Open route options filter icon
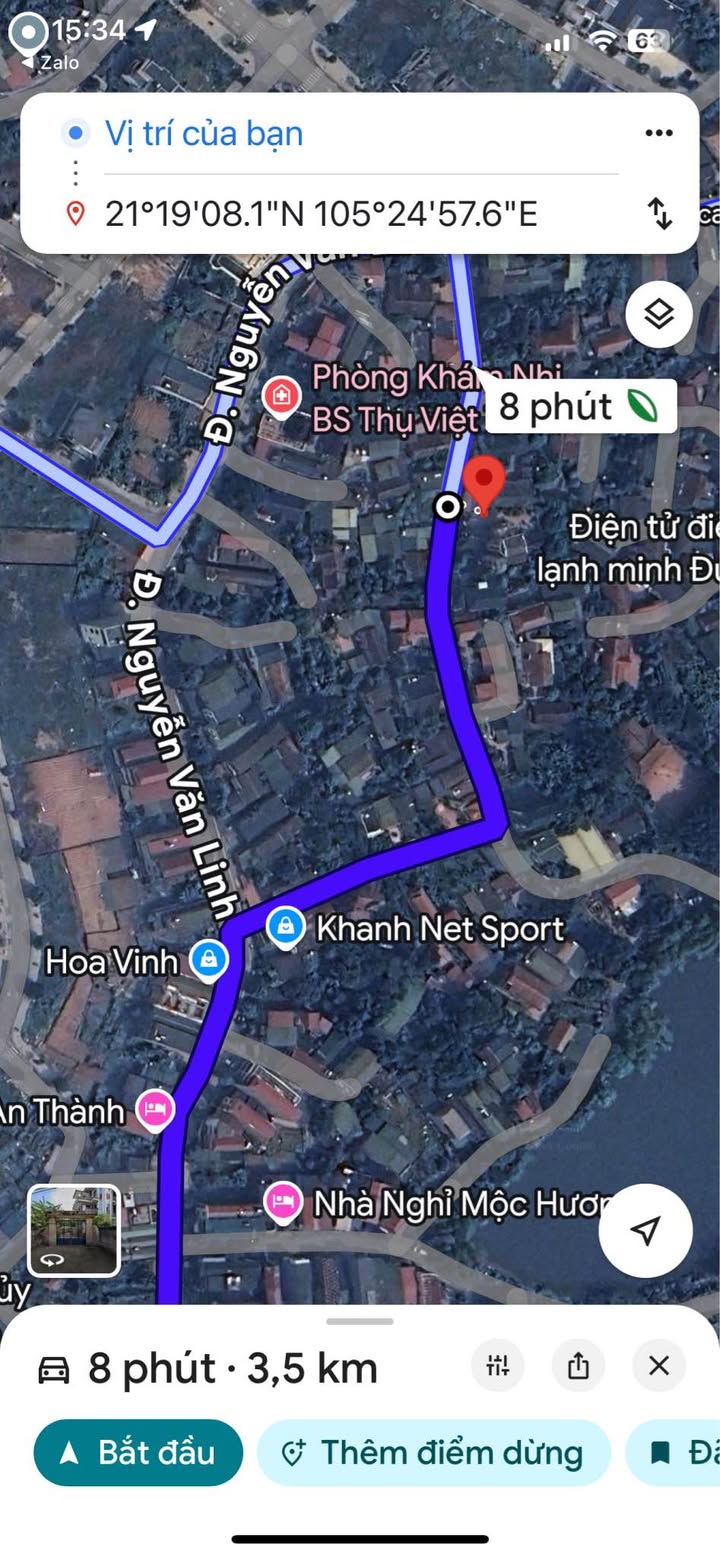720x1557 pixels. pyautogui.click(x=498, y=1366)
